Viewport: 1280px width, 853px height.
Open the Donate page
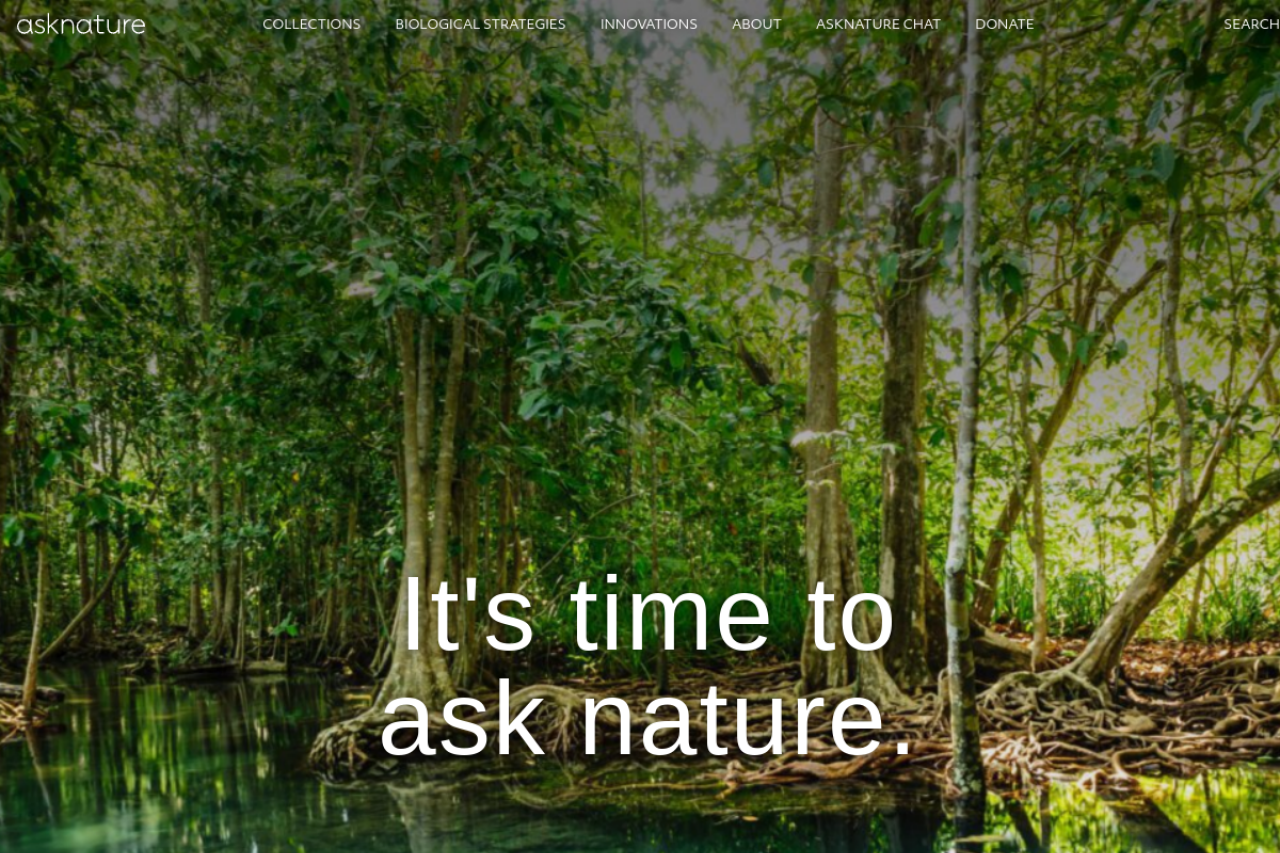point(1004,24)
